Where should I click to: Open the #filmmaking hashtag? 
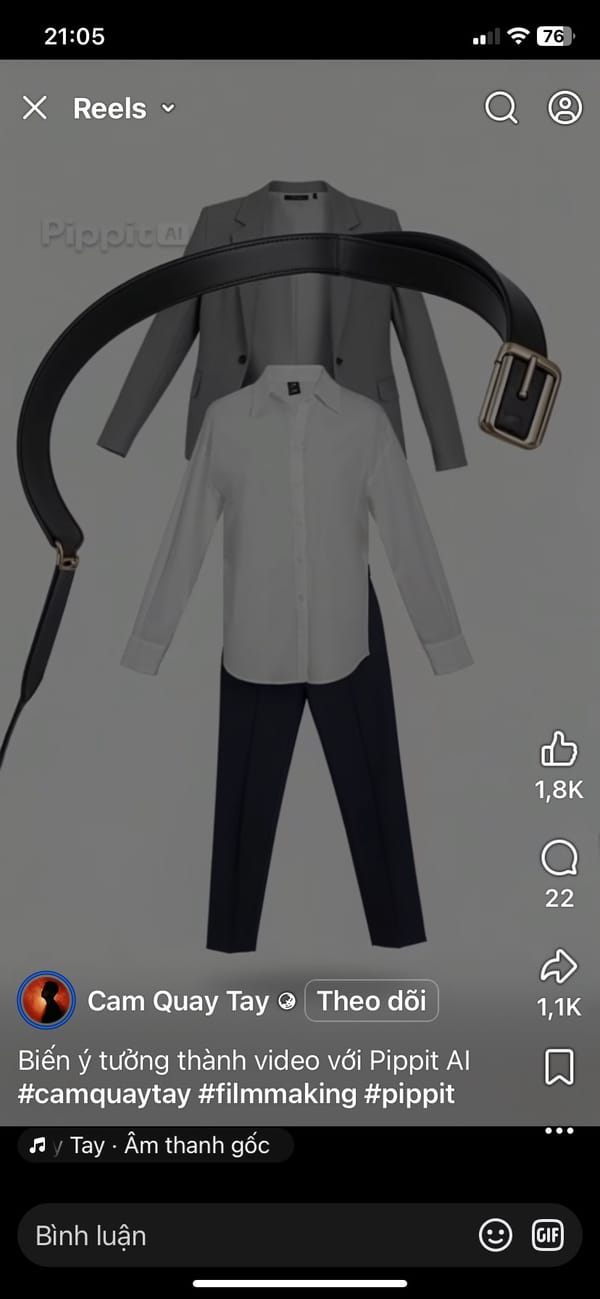click(277, 1094)
